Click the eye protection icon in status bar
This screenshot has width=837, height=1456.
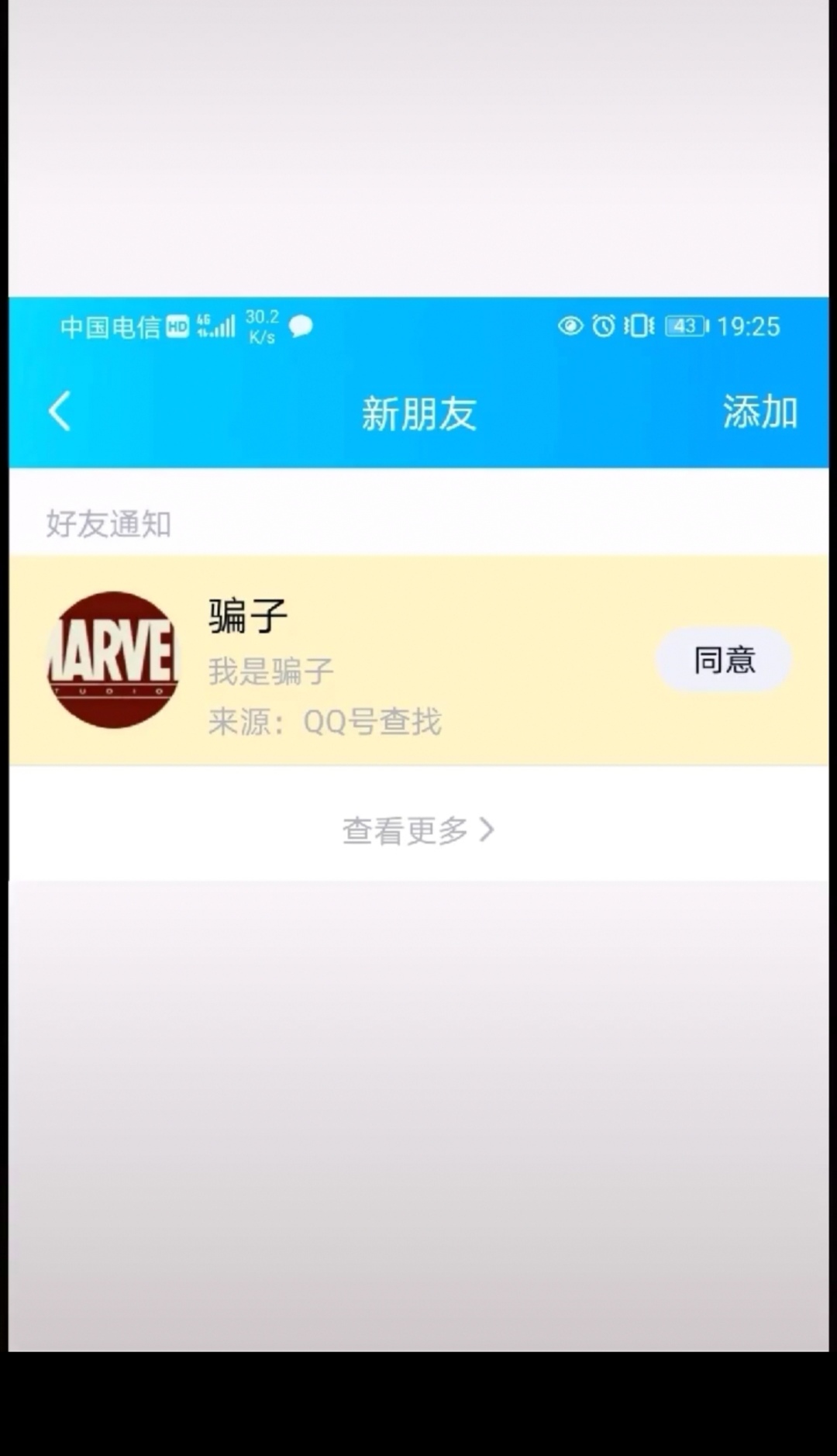pos(571,327)
